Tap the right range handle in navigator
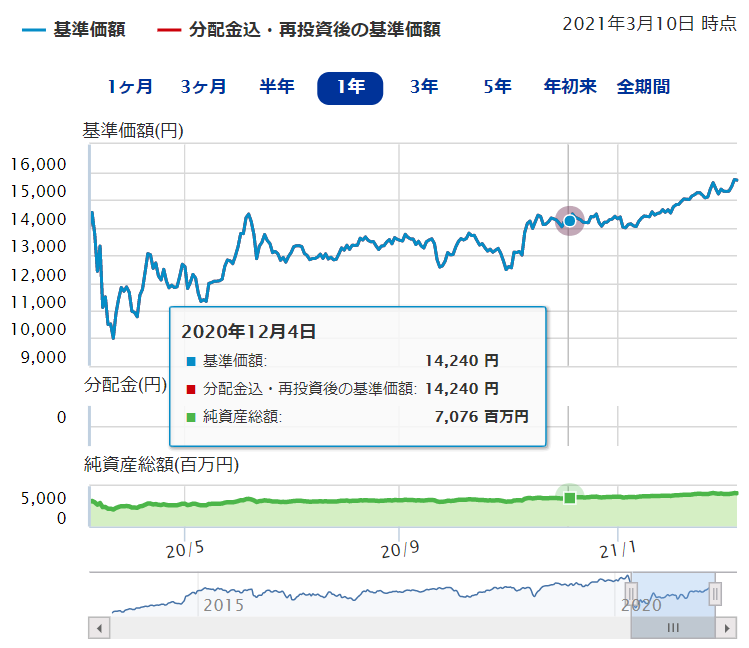The width and height of the screenshot is (749, 648). (x=715, y=594)
